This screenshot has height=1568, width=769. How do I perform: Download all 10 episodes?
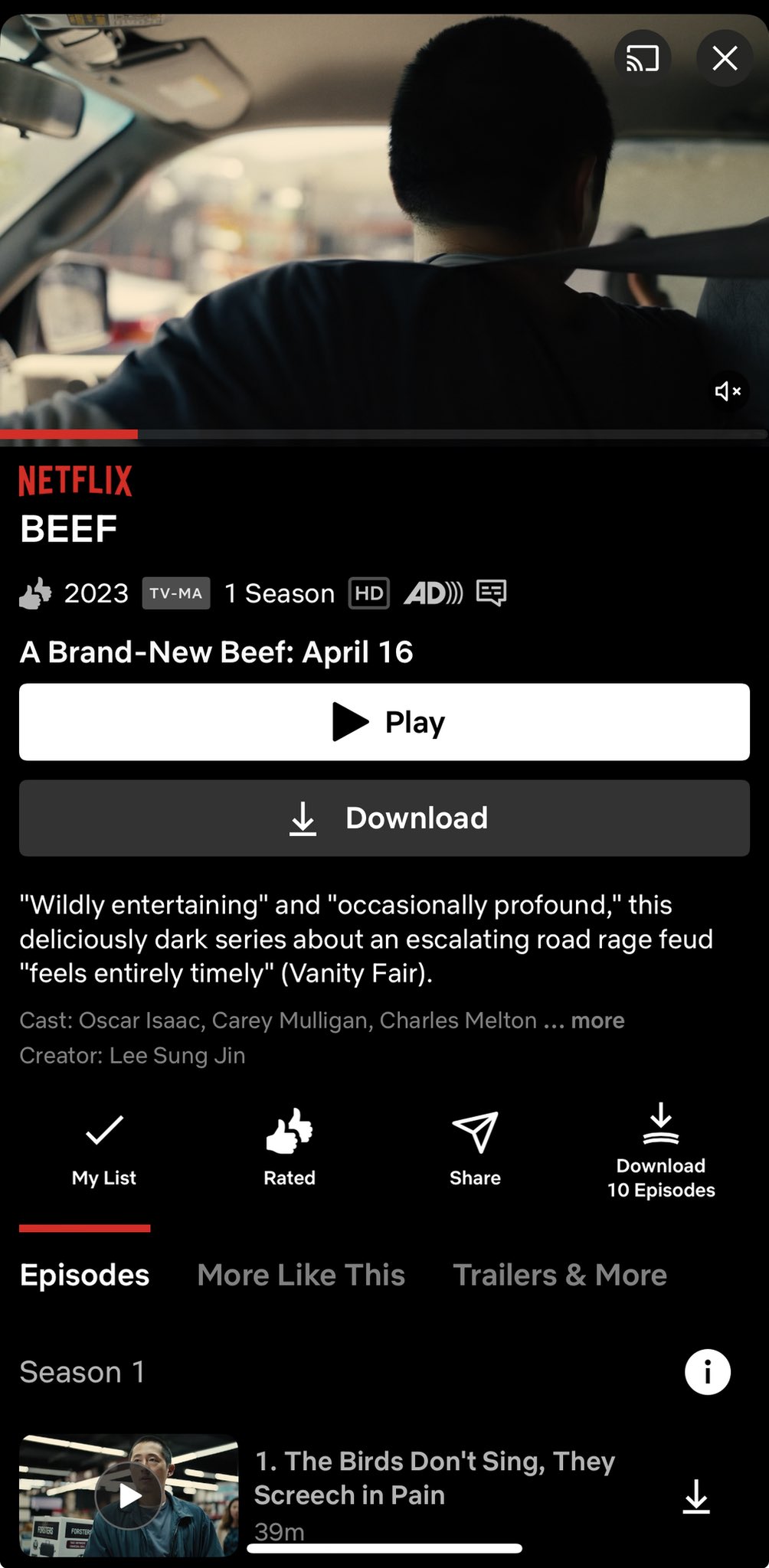coord(661,1150)
